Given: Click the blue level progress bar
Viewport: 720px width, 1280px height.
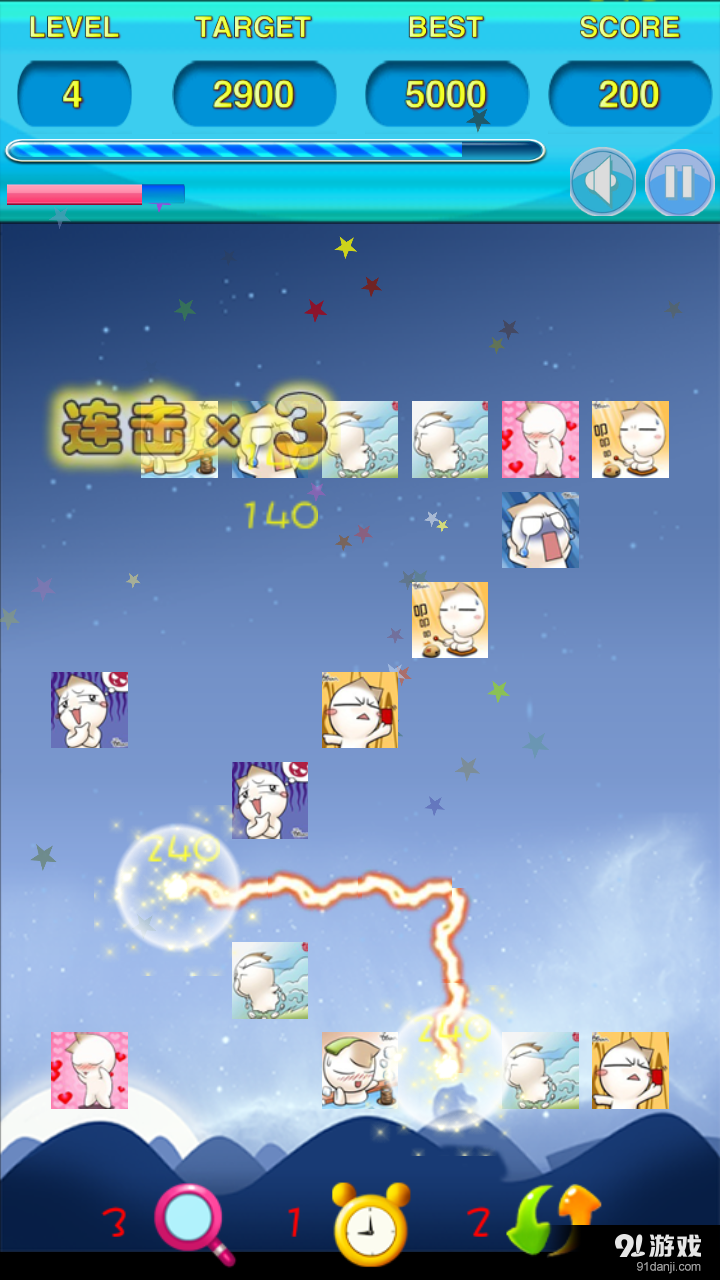Looking at the screenshot, I should click(x=275, y=150).
